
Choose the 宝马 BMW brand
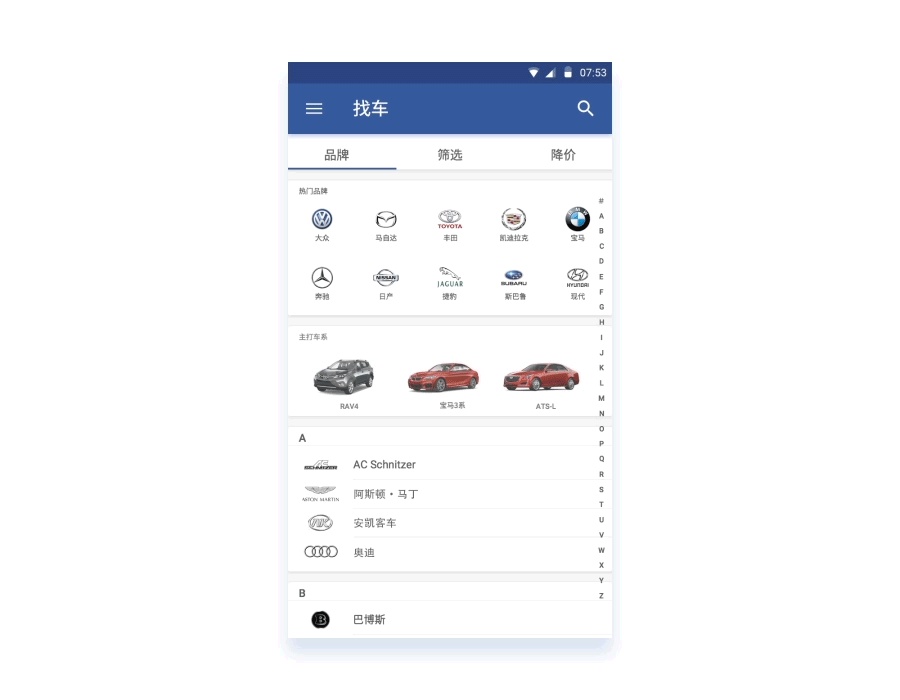[577, 224]
